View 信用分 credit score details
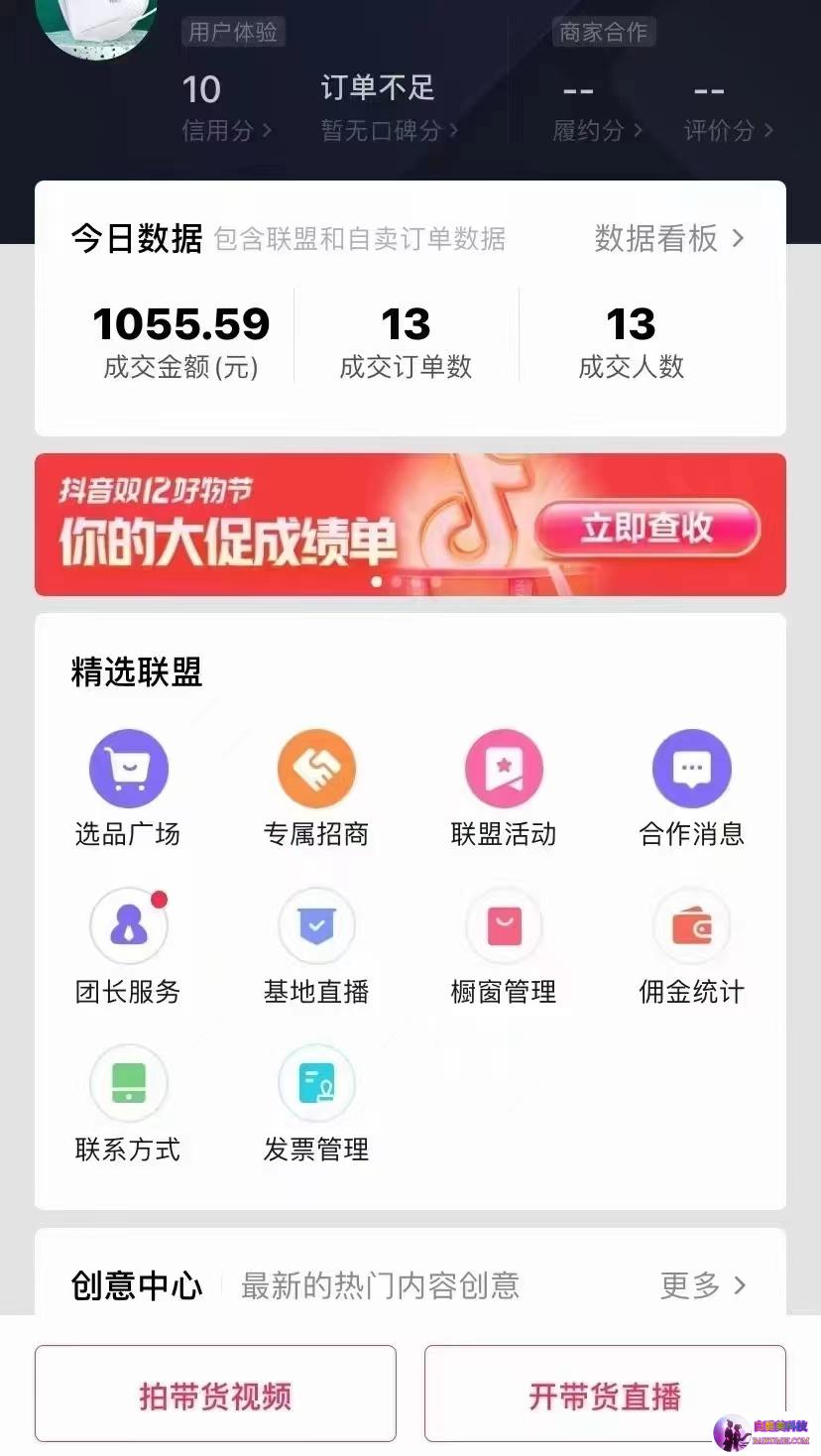Screen dimensions: 821x1456 (x=226, y=130)
